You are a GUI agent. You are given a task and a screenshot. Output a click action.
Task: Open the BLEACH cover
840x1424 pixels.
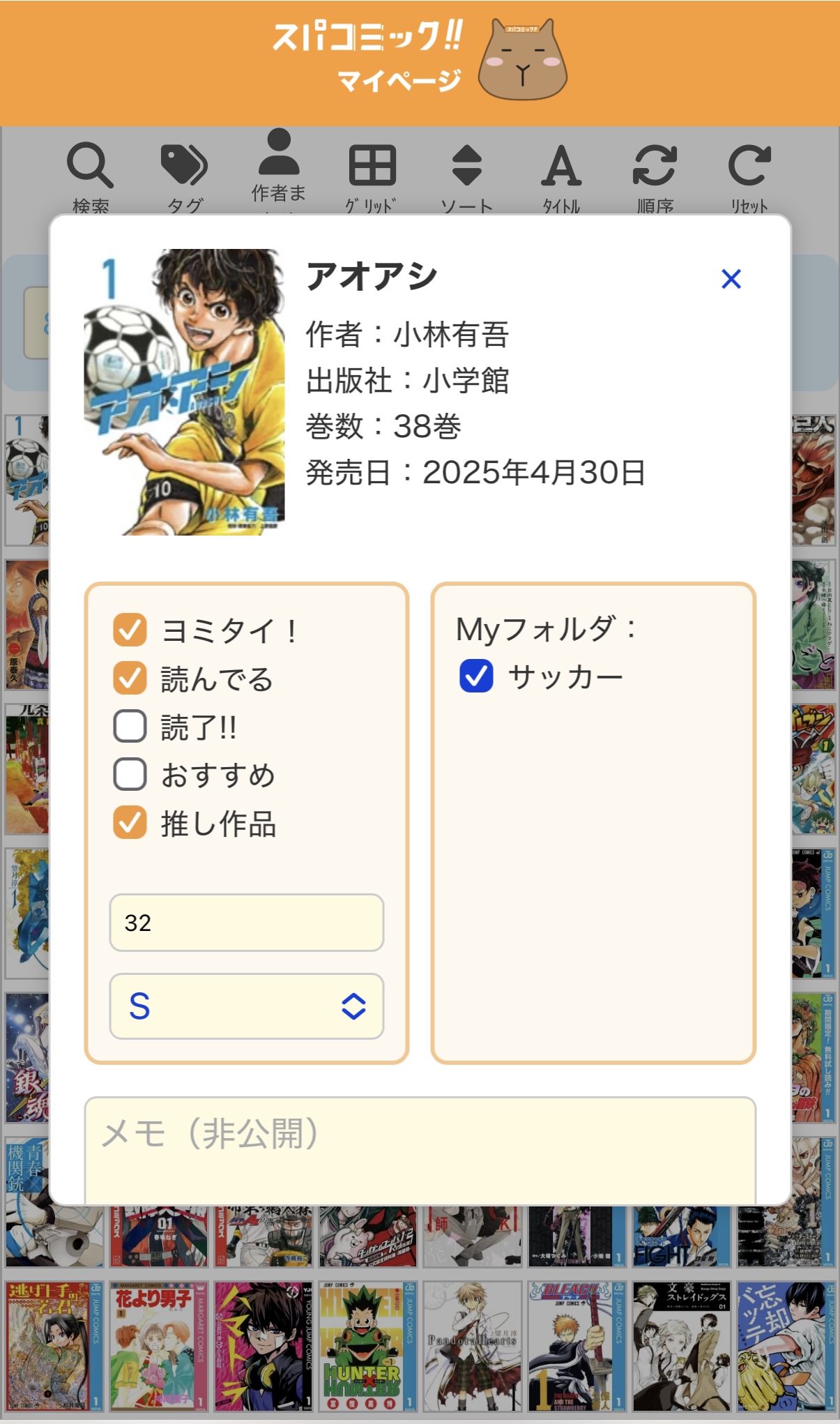coord(576,1346)
